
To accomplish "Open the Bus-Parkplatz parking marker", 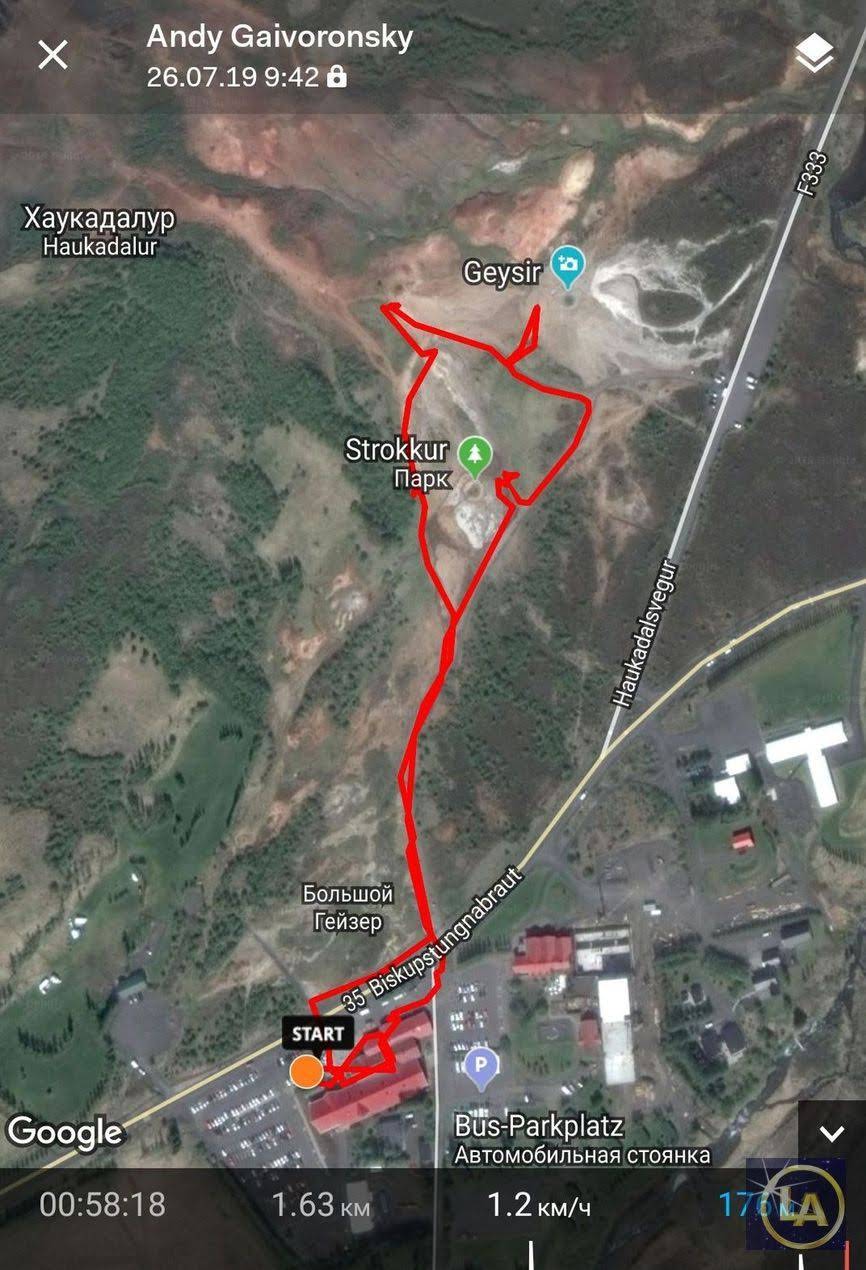I will [x=482, y=1067].
